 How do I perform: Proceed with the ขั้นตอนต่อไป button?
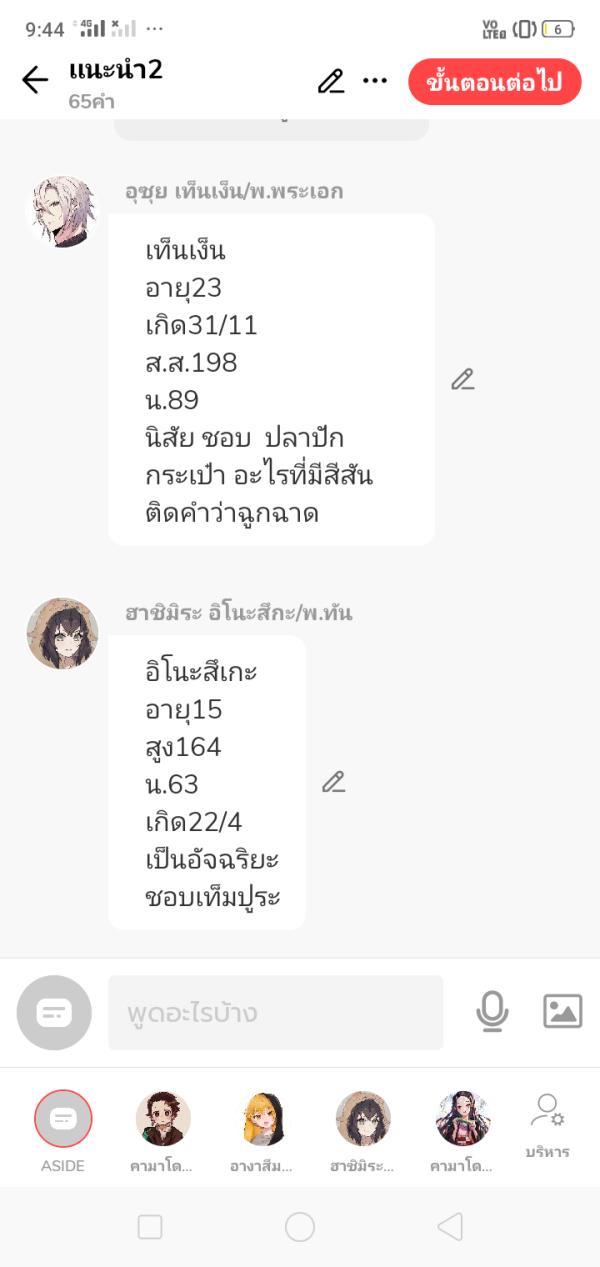point(494,82)
